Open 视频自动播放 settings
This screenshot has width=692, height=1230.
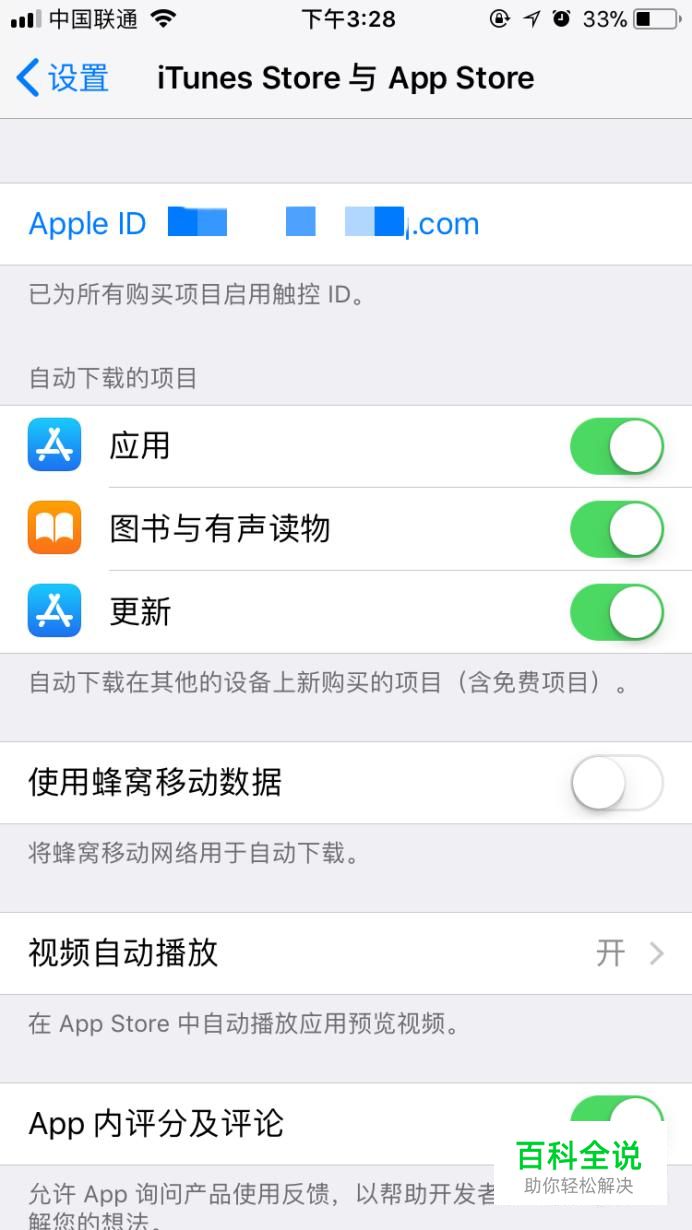345,953
